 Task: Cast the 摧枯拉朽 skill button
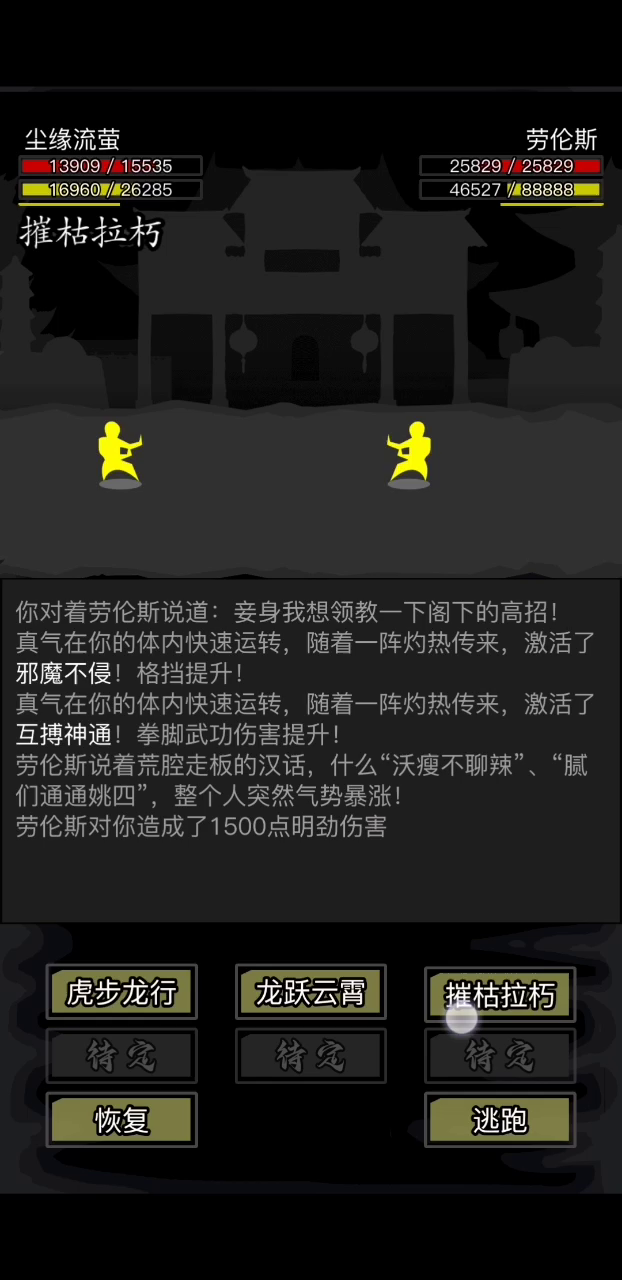click(500, 994)
